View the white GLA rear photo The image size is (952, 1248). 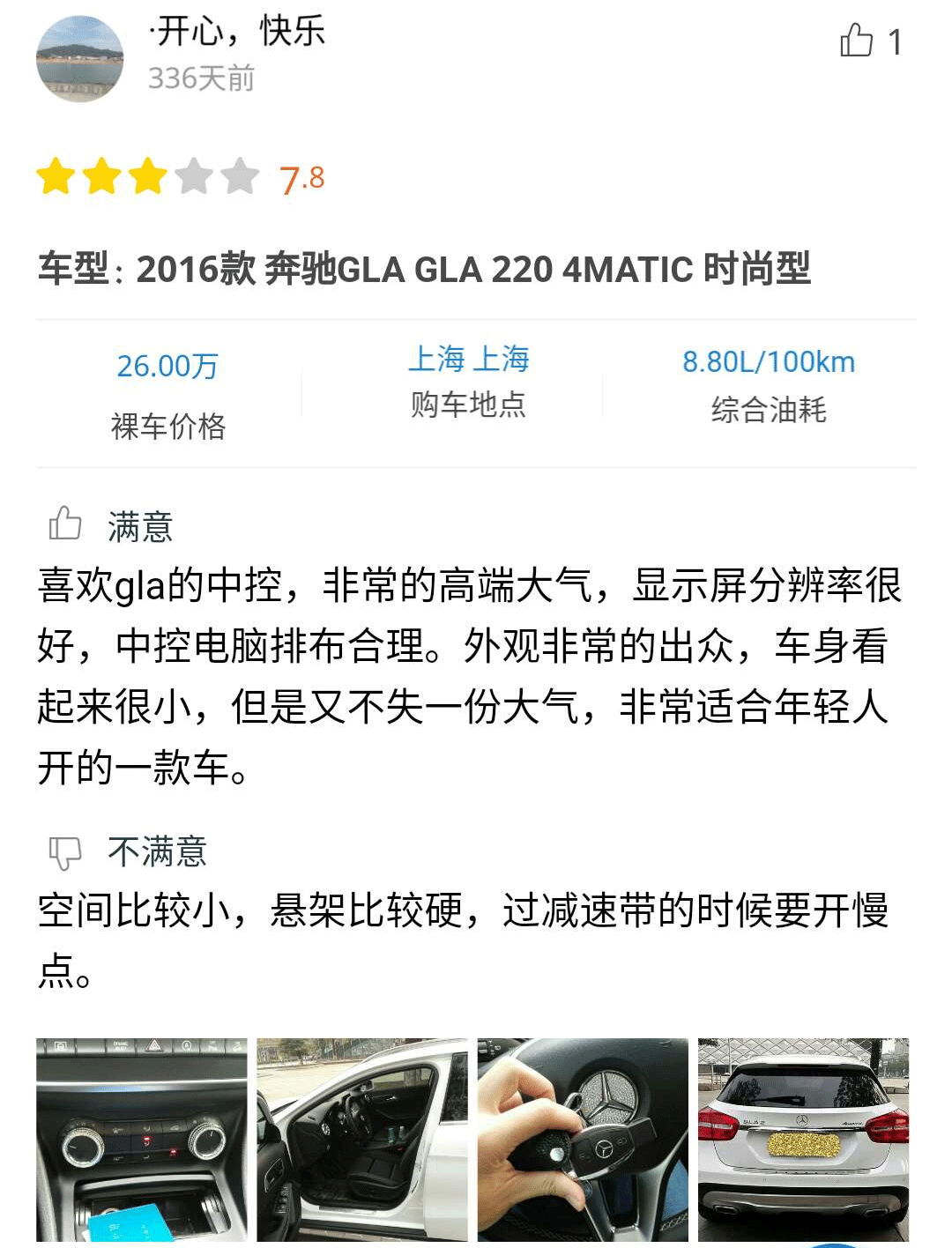(803, 1140)
